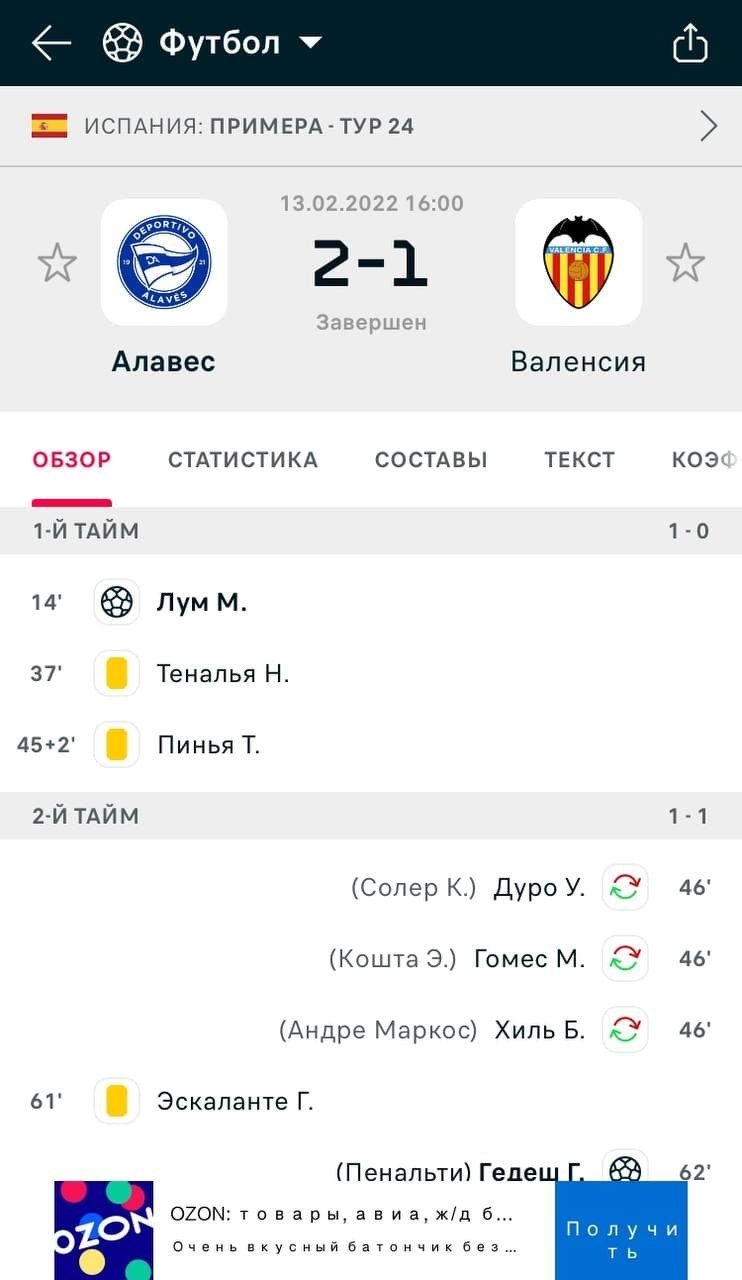Add Валенсия to favorites with star
The height and width of the screenshot is (1280, 742).
click(x=686, y=263)
